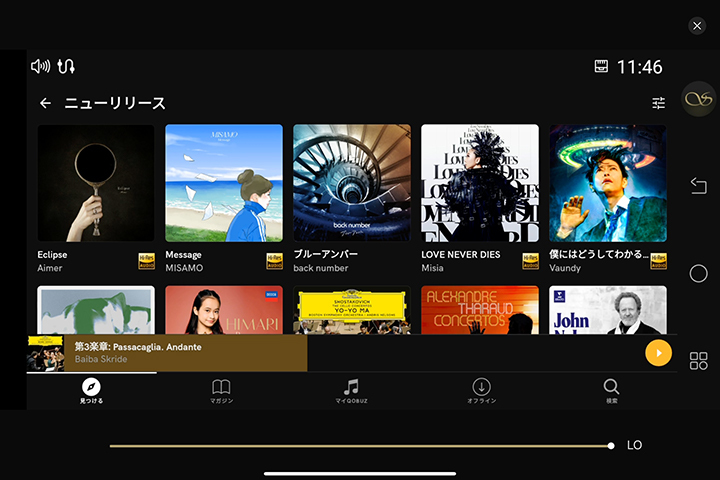Open the filter settings icon

pyautogui.click(x=658, y=103)
